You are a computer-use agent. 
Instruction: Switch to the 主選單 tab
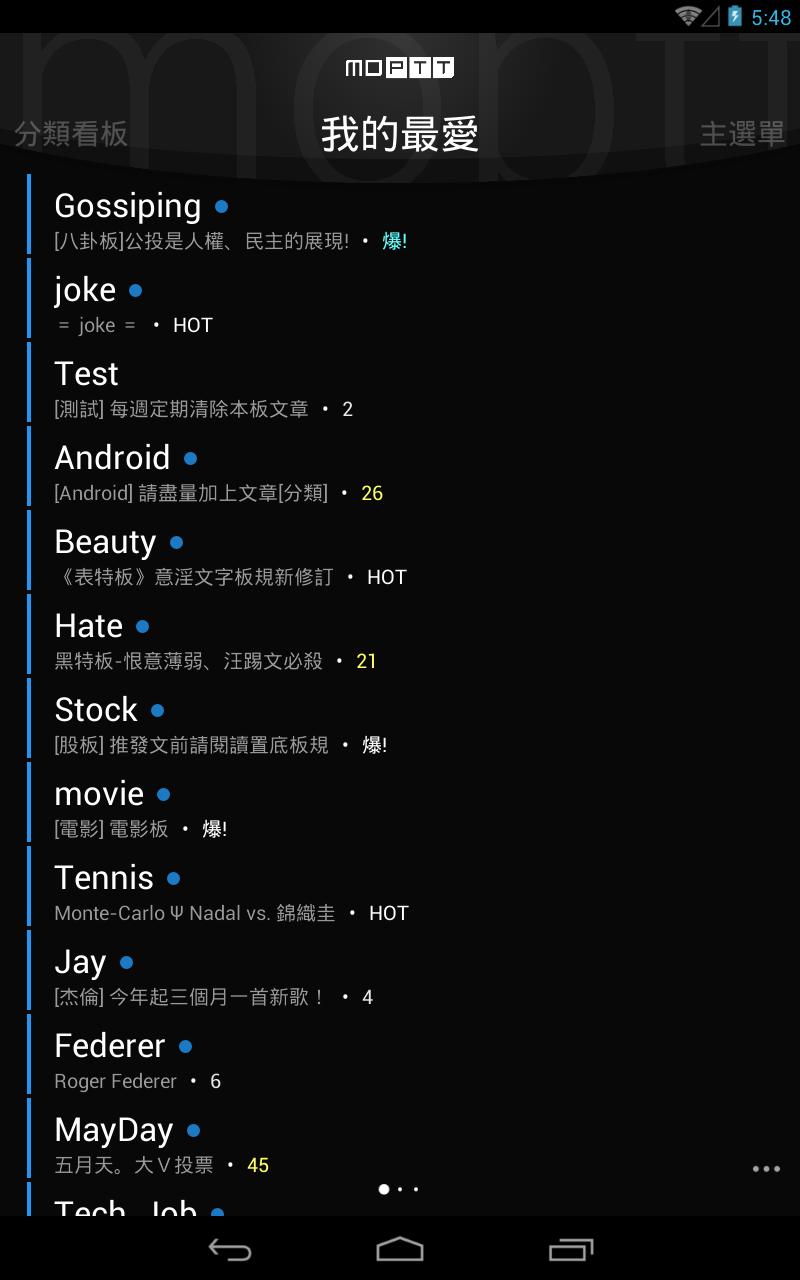point(742,134)
